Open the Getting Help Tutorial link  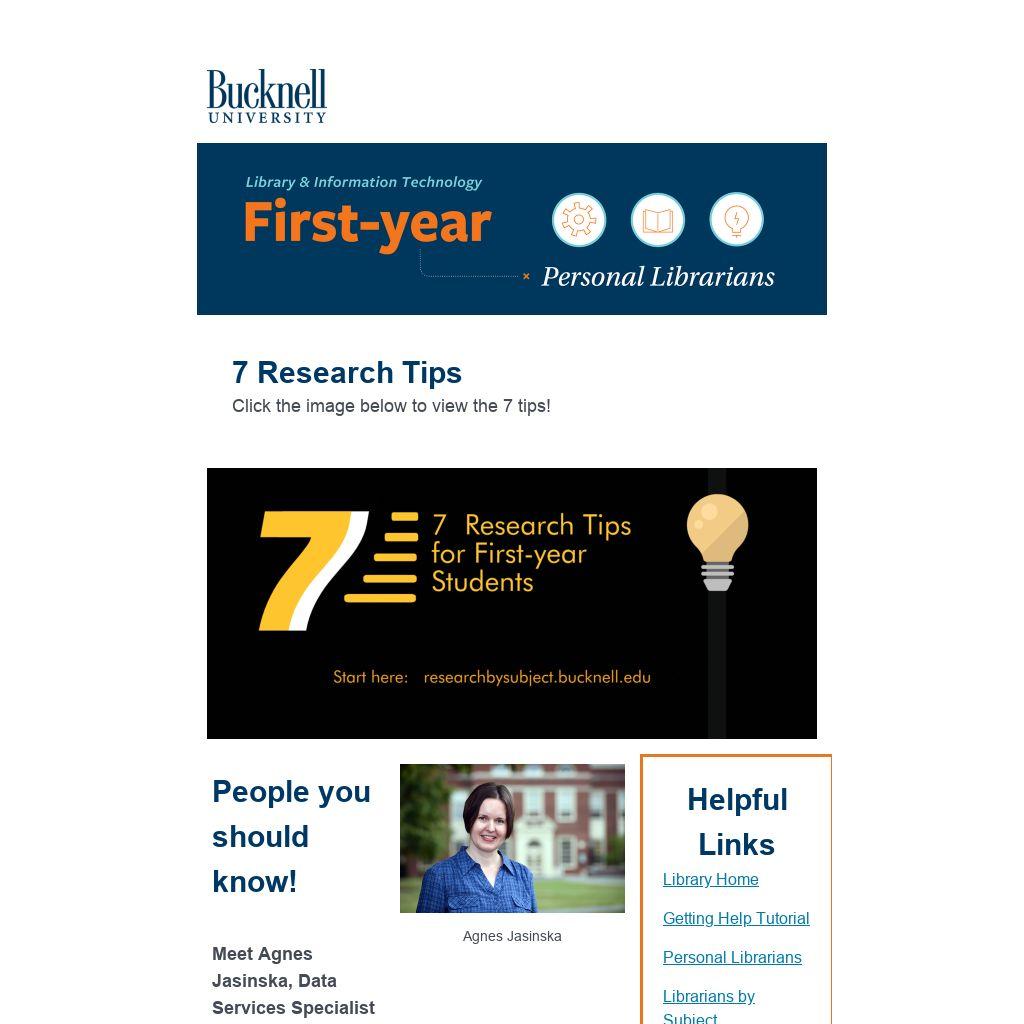pyautogui.click(x=735, y=918)
